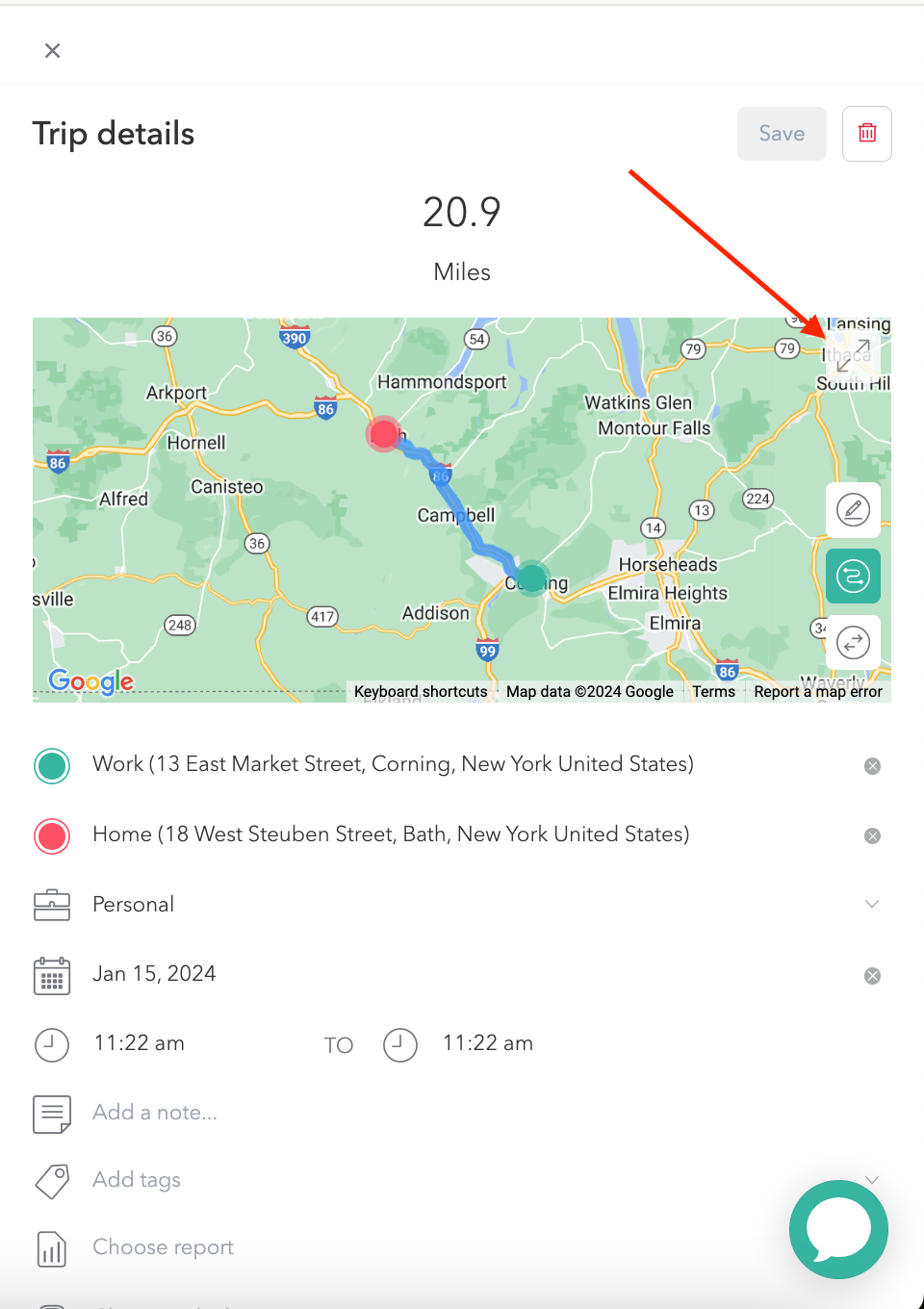Clear the Work start location
This screenshot has width=924, height=1309.
(x=872, y=766)
